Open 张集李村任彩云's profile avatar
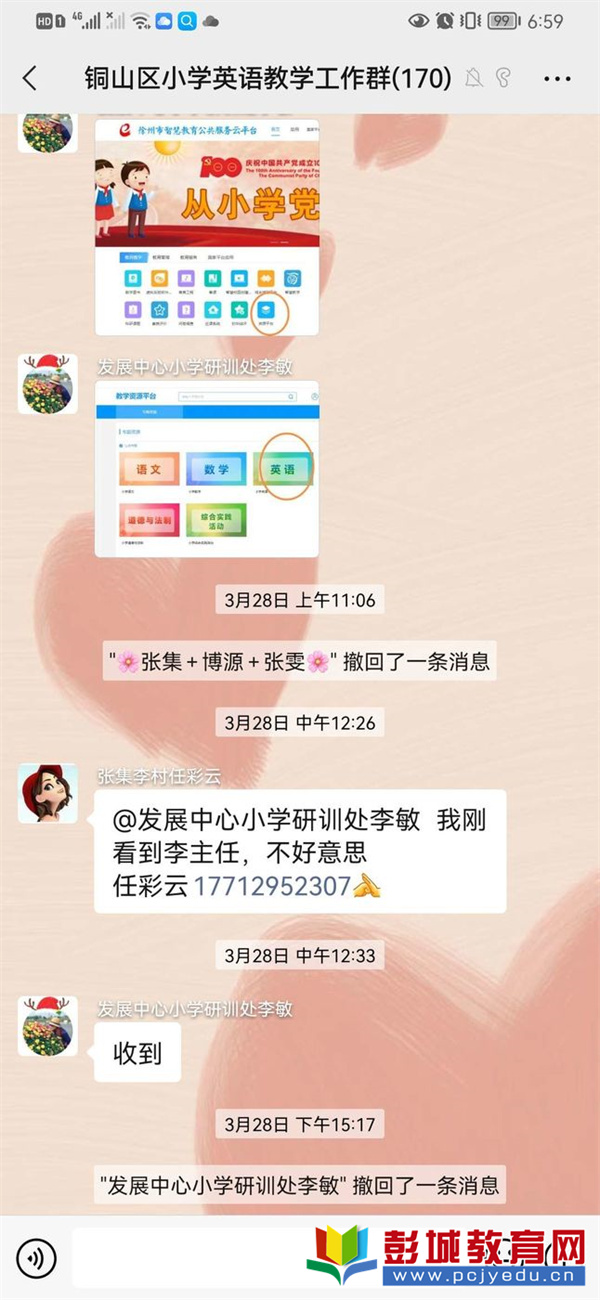Screen dimensions: 600x1300 (47, 794)
